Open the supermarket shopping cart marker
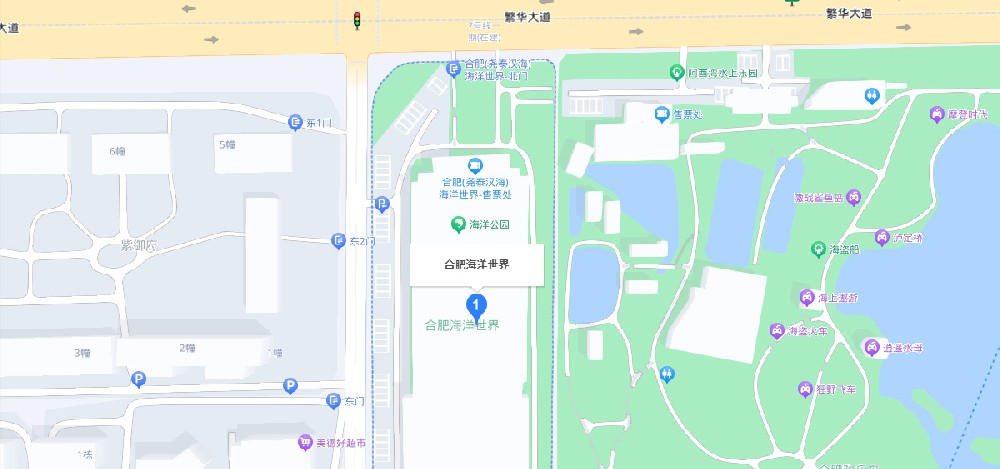Screen dimensions: 1000x469 tap(304, 442)
